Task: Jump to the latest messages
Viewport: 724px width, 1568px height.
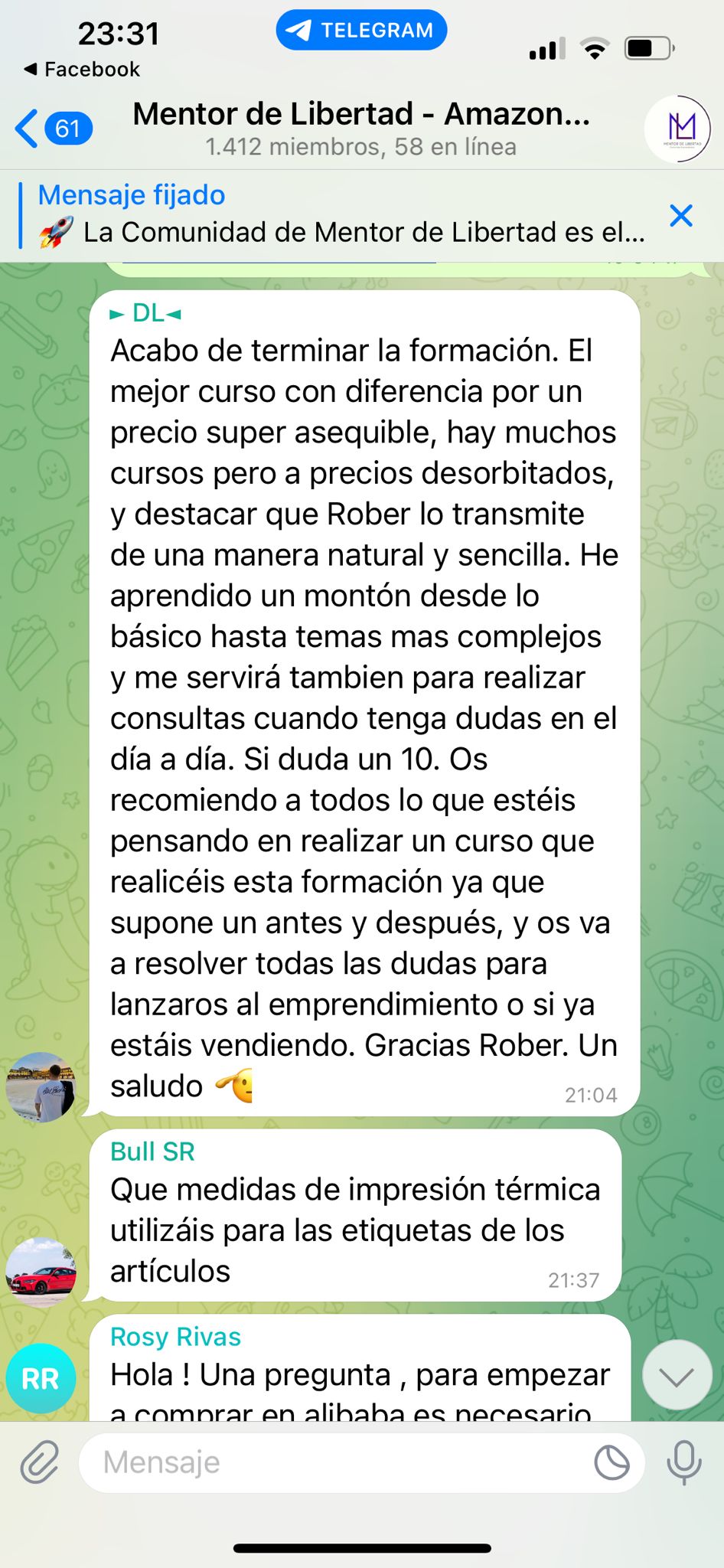Action: click(x=677, y=1376)
